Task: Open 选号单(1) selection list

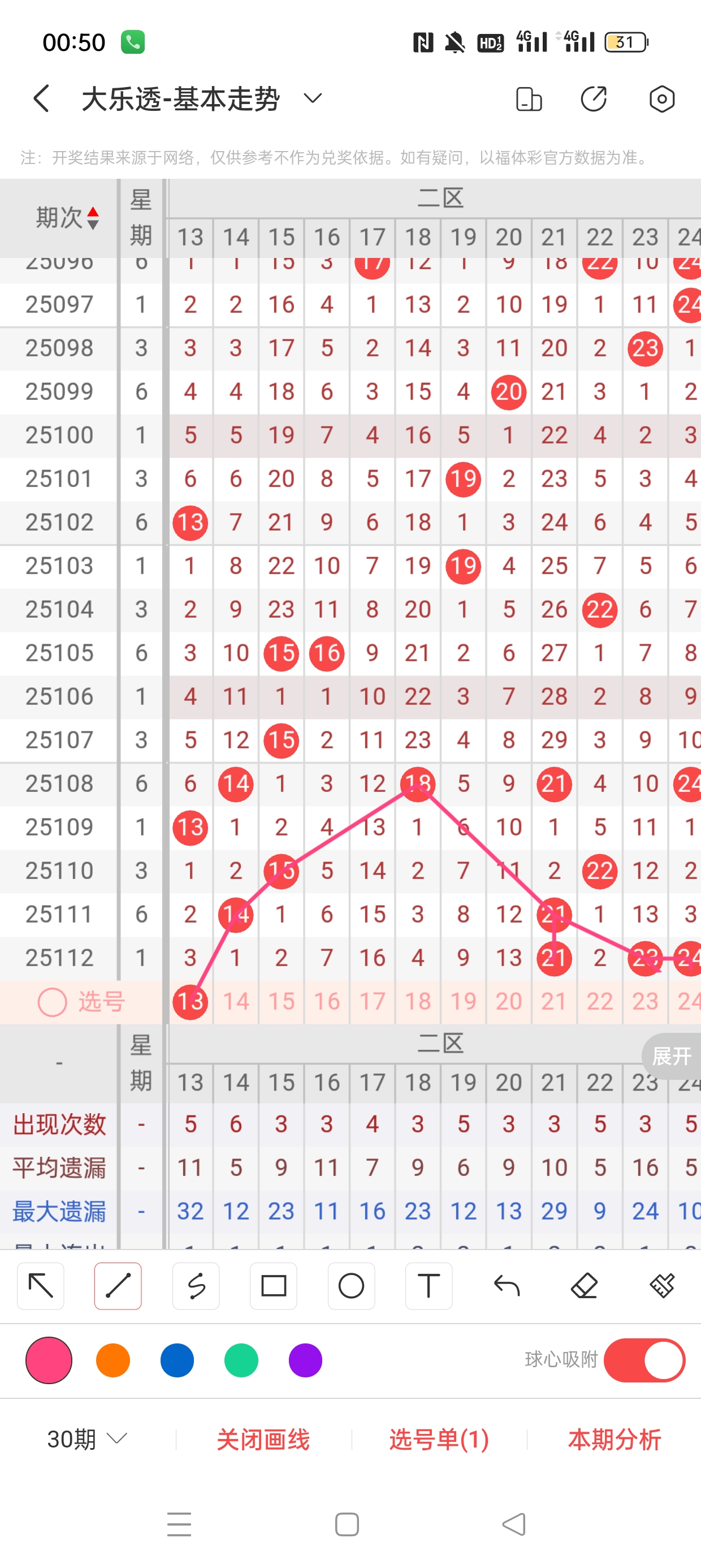Action: click(439, 1440)
